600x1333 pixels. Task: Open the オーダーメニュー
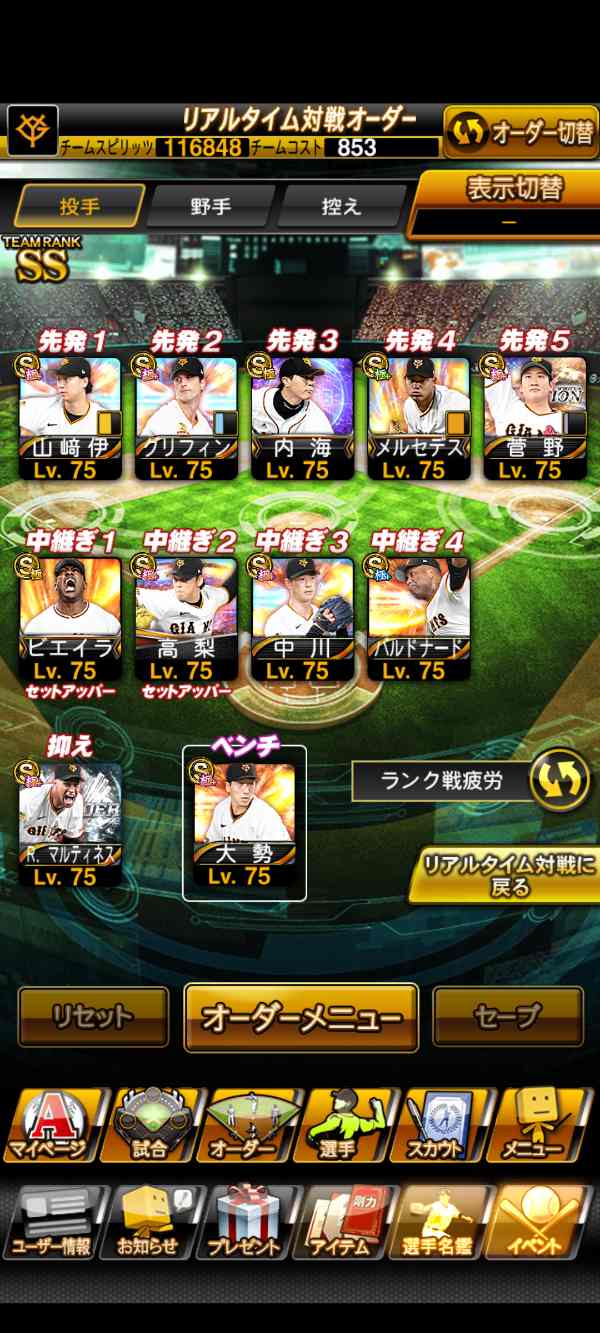coord(301,1017)
